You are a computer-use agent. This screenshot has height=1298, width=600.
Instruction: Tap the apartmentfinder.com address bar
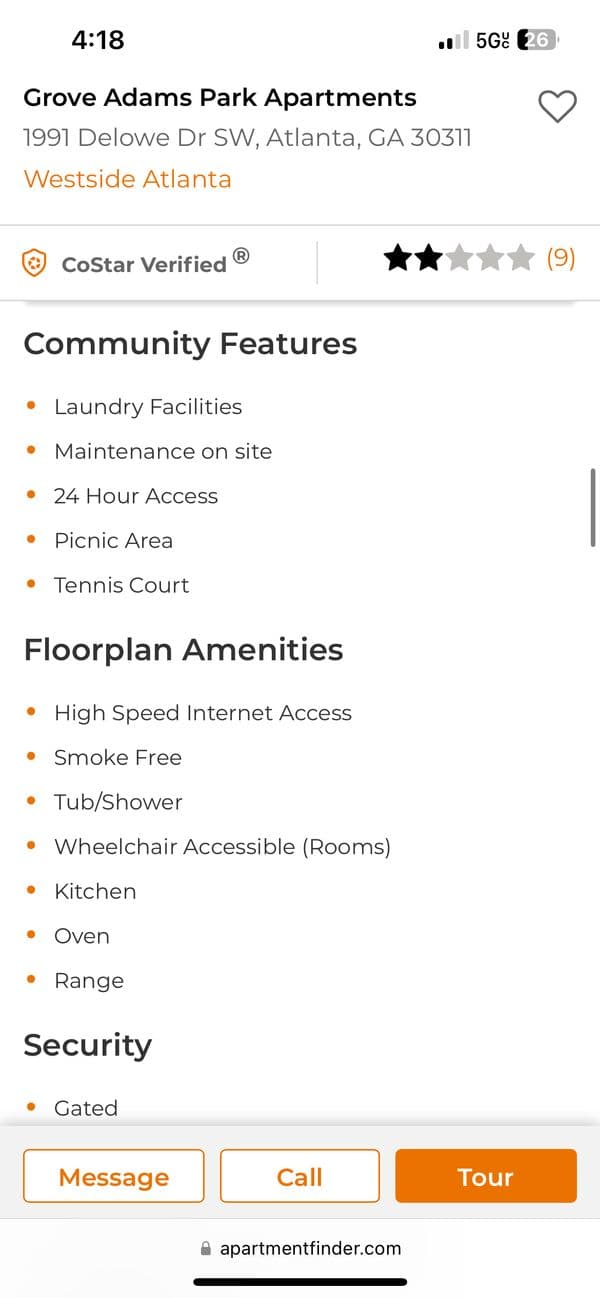click(300, 1248)
